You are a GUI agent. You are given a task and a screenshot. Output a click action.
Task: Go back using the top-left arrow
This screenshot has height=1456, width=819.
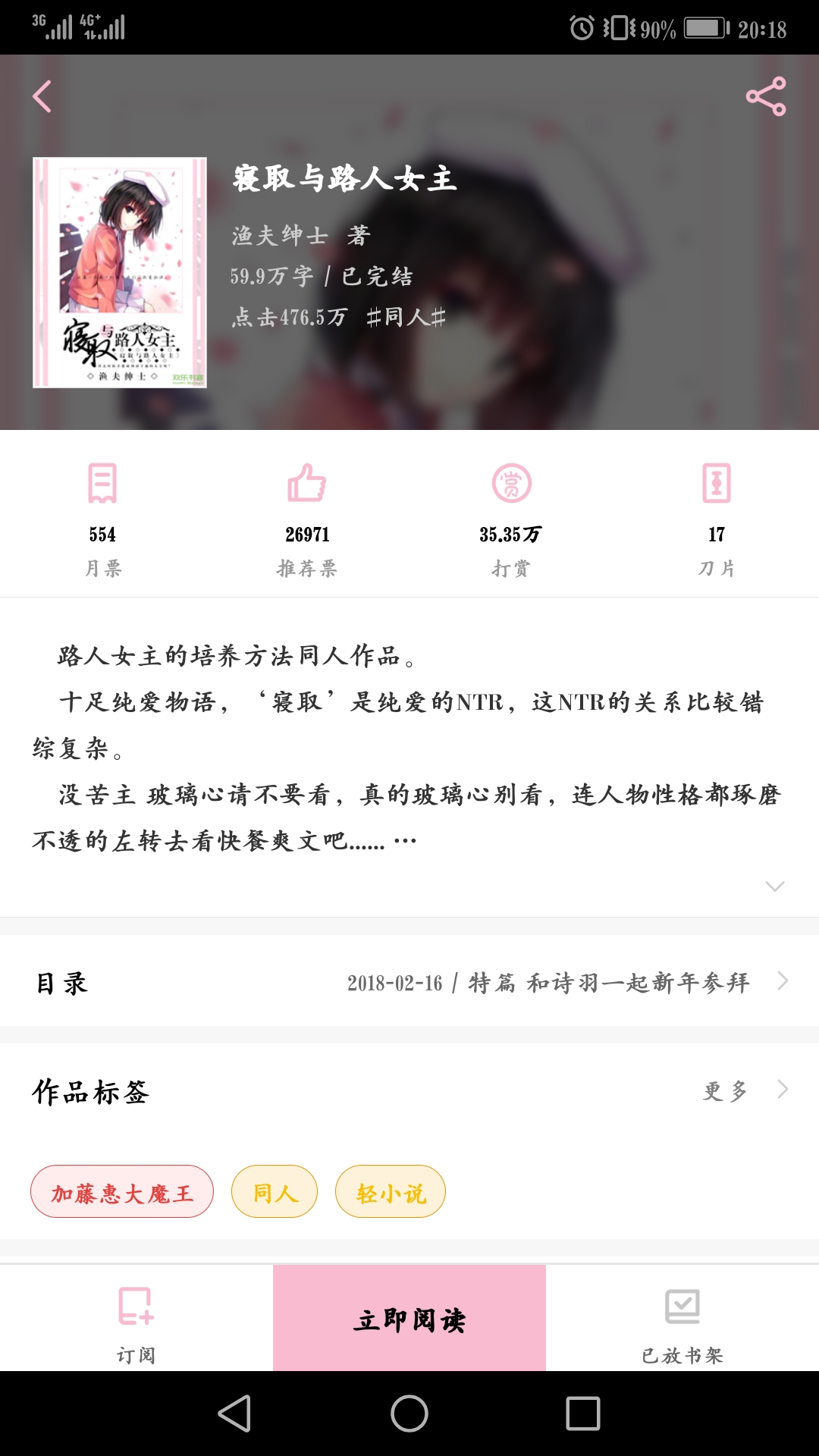(x=42, y=96)
